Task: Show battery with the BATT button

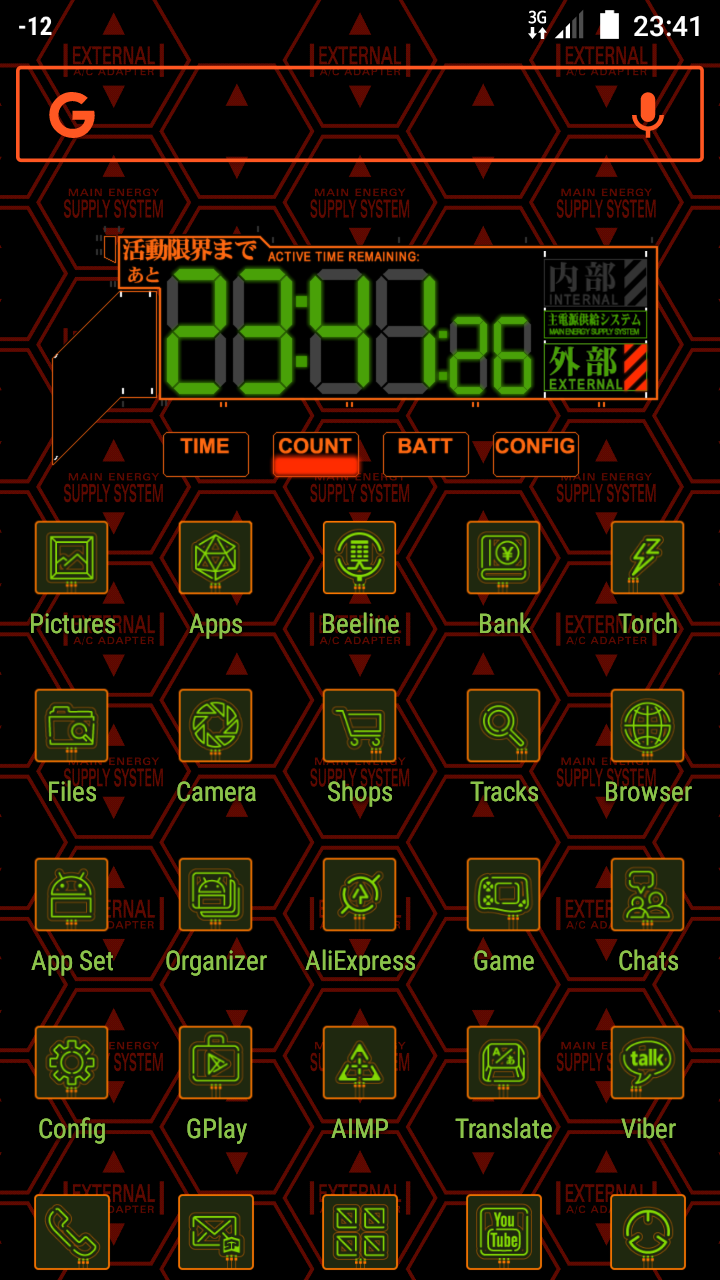Action: click(426, 454)
